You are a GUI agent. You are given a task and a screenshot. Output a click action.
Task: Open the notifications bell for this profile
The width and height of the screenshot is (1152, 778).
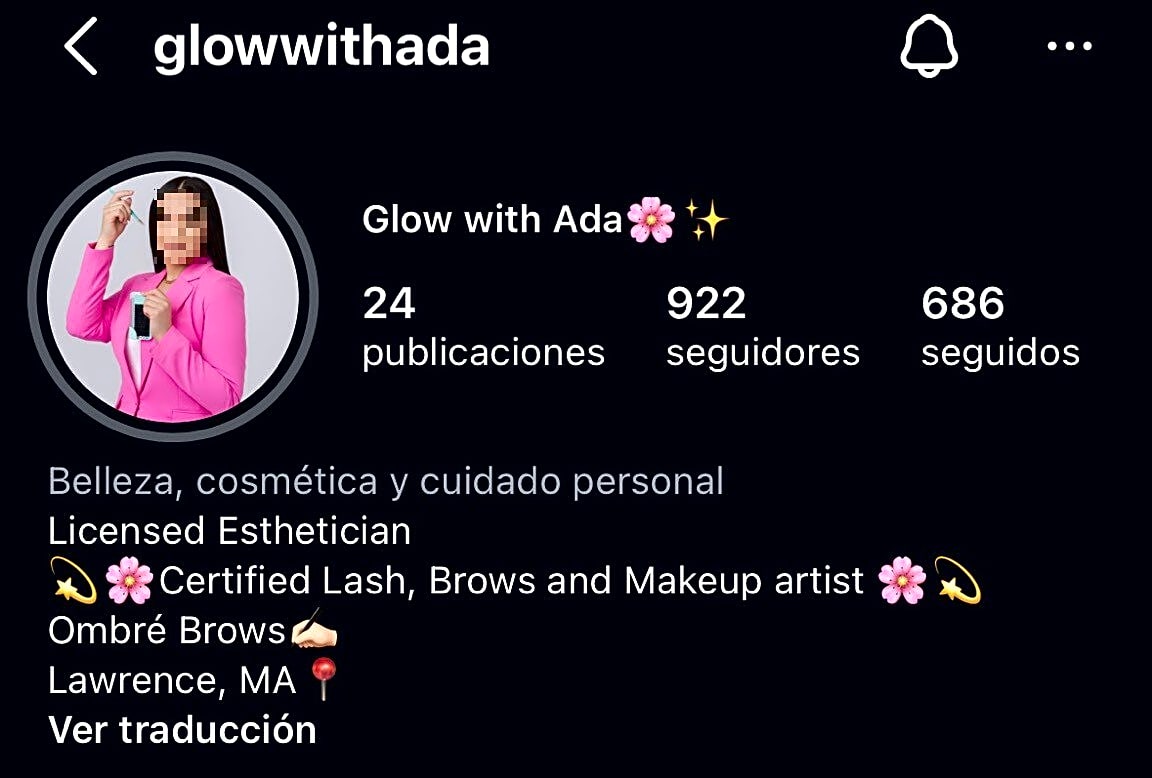pos(929,47)
